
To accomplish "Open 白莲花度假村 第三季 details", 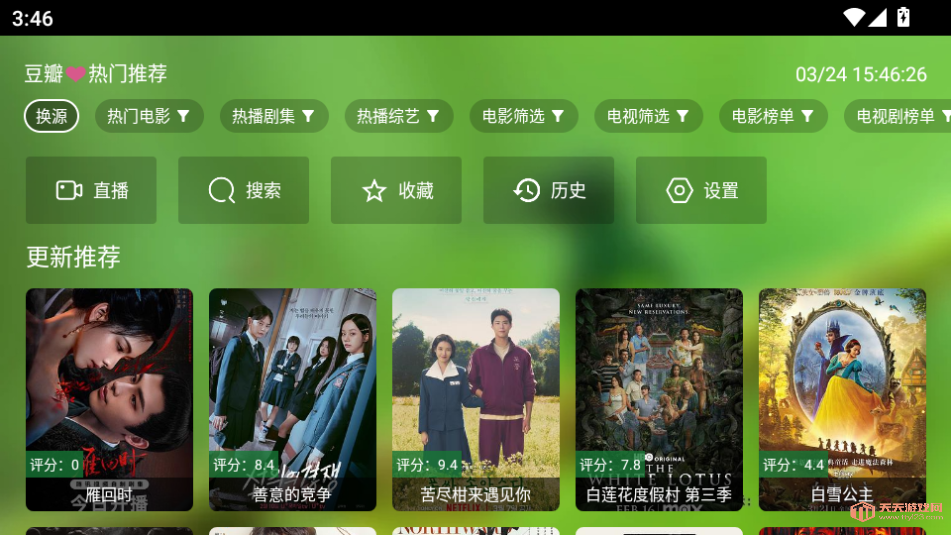I will (659, 399).
